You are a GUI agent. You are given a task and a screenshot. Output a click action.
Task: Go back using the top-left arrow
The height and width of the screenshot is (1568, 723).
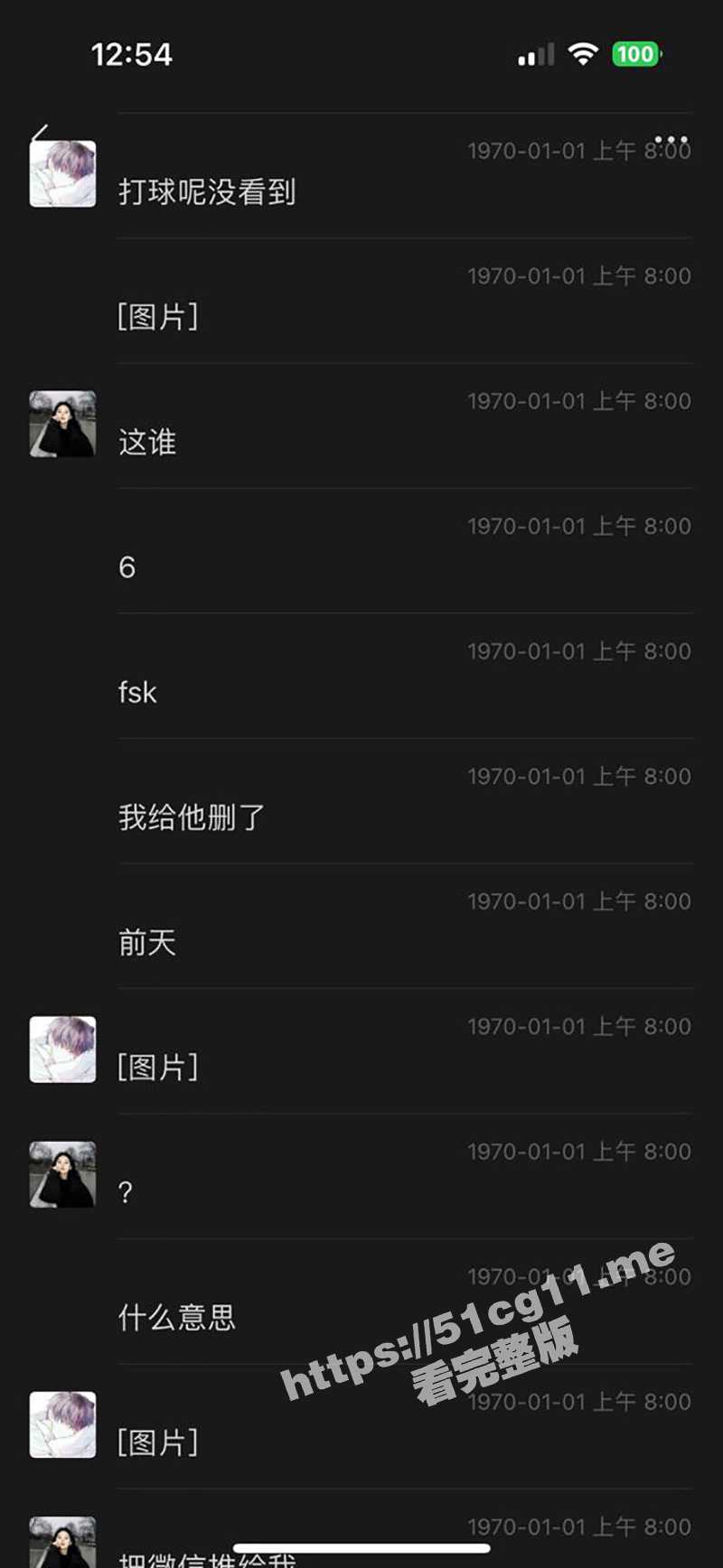click(40, 134)
